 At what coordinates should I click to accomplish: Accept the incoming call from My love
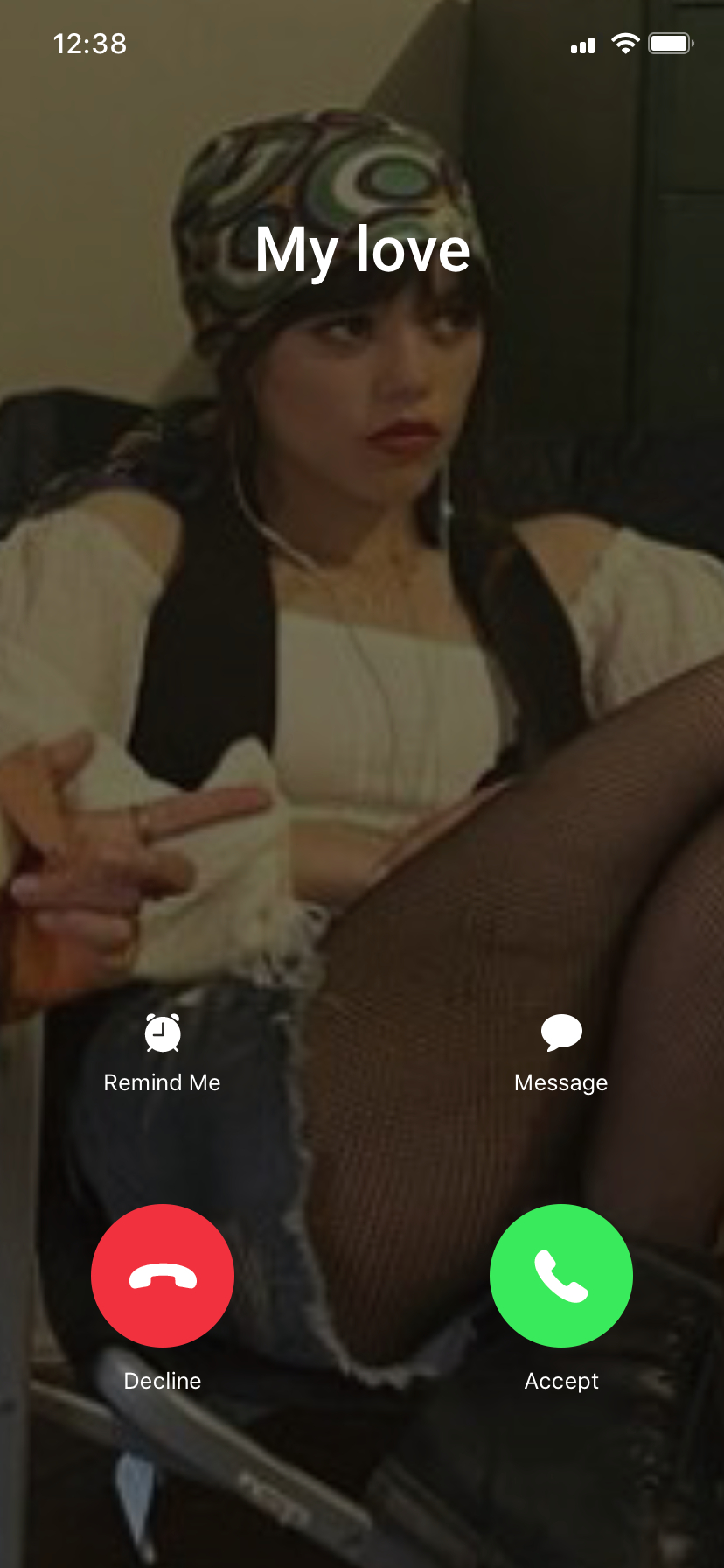(560, 1275)
